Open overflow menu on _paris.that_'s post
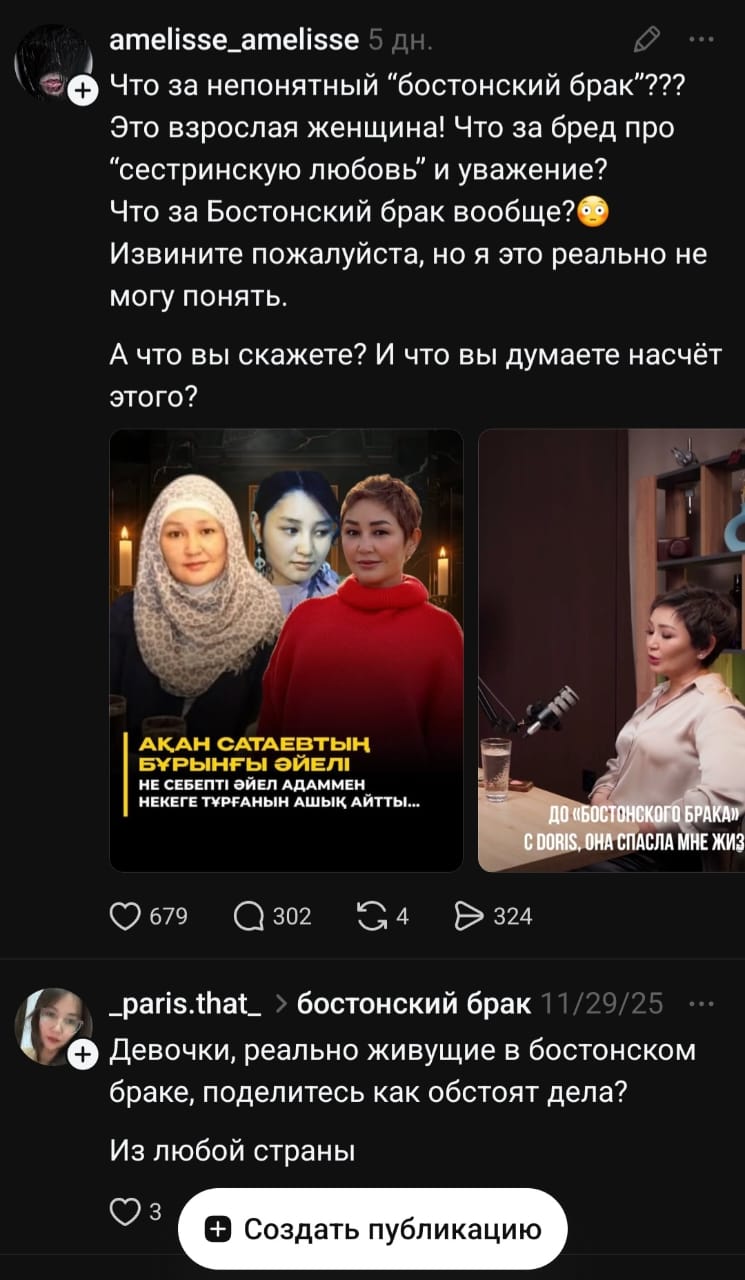 702,1004
